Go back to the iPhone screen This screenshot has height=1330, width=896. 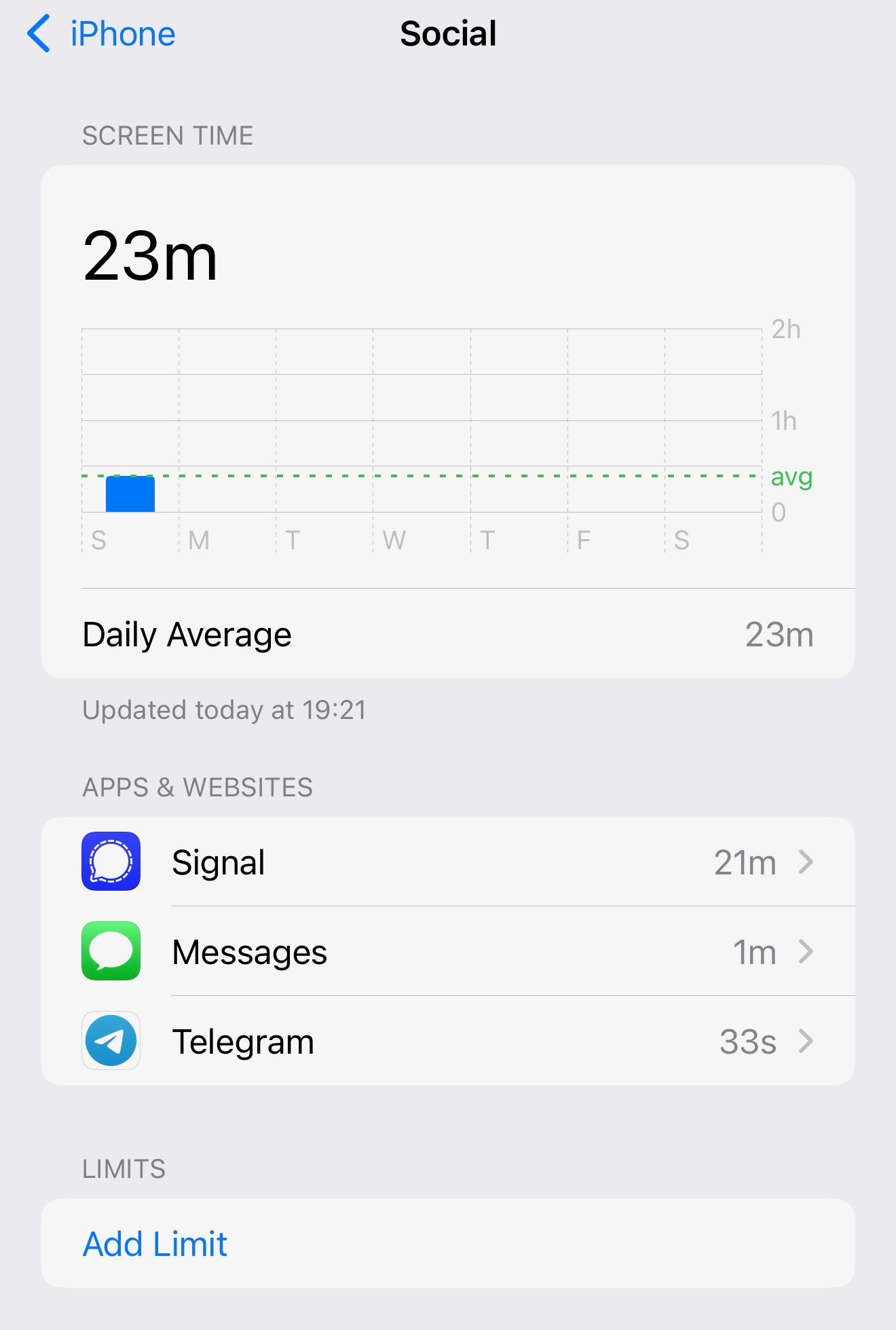[102, 34]
